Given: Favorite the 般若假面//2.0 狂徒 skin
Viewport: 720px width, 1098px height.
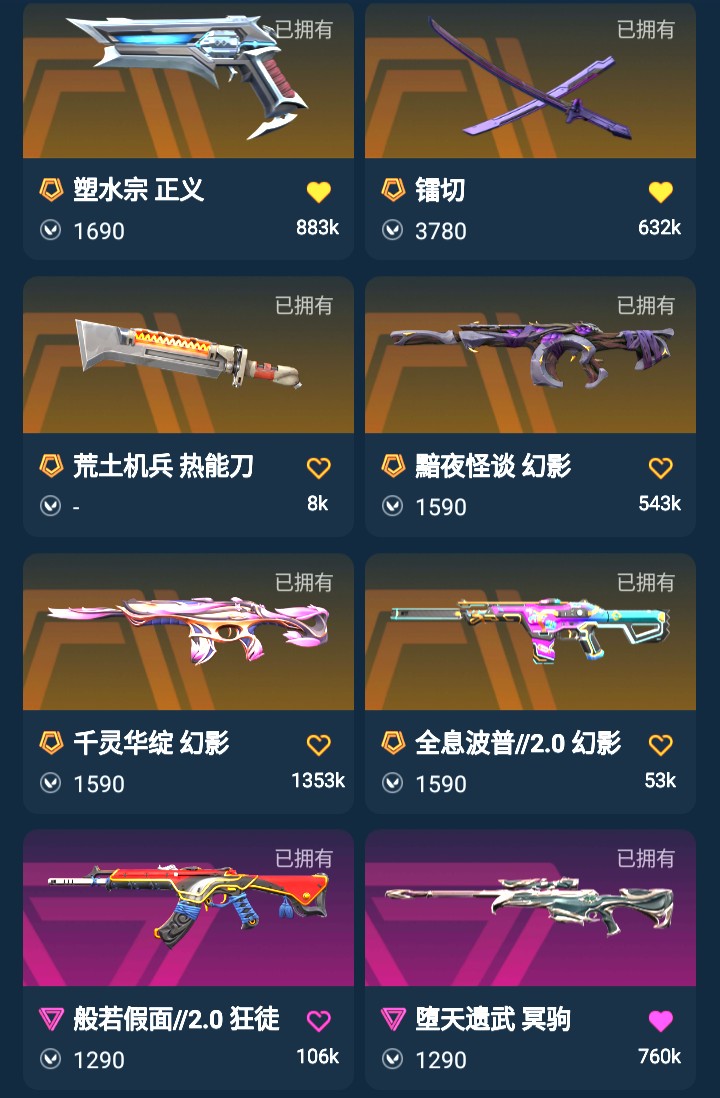Looking at the screenshot, I should click(x=318, y=1021).
